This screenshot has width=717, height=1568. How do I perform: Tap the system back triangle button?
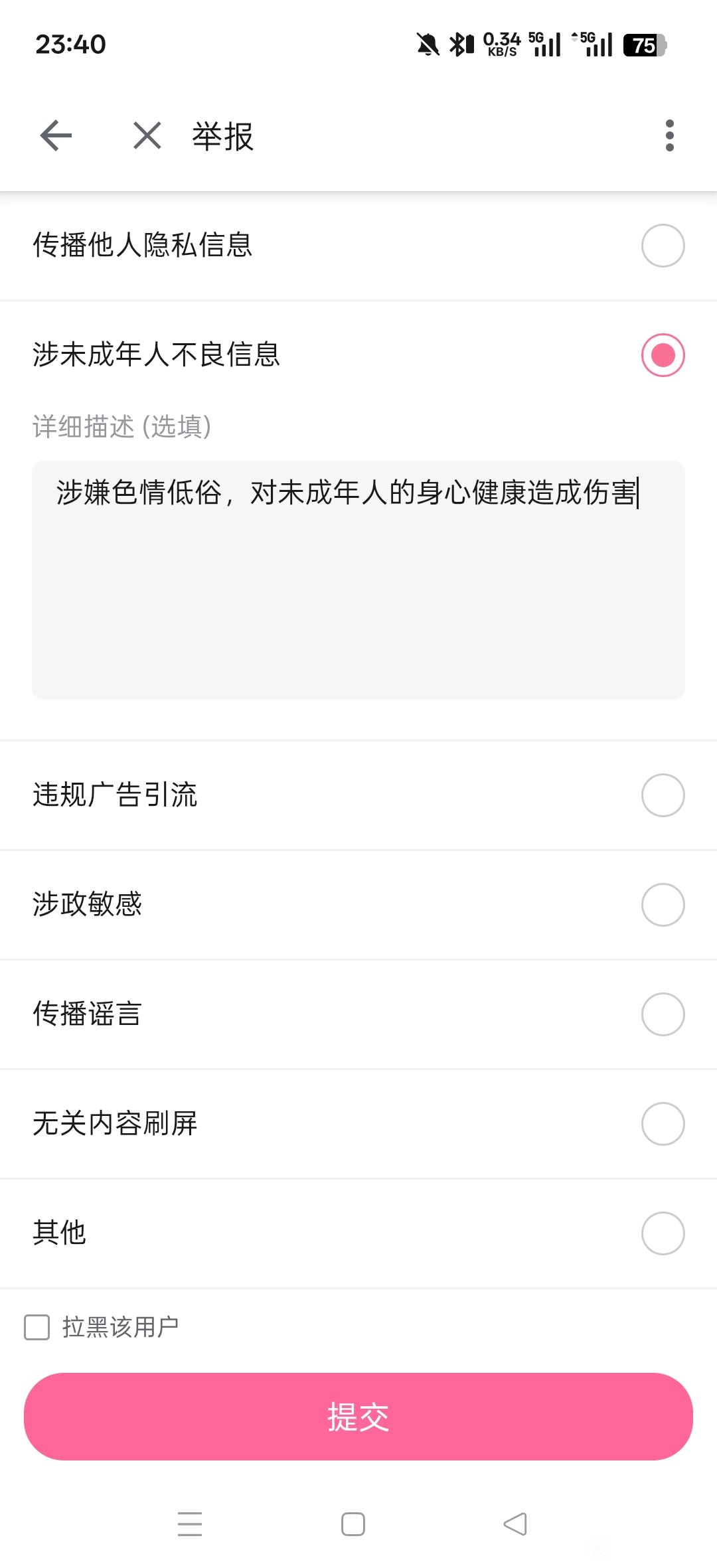(515, 1524)
